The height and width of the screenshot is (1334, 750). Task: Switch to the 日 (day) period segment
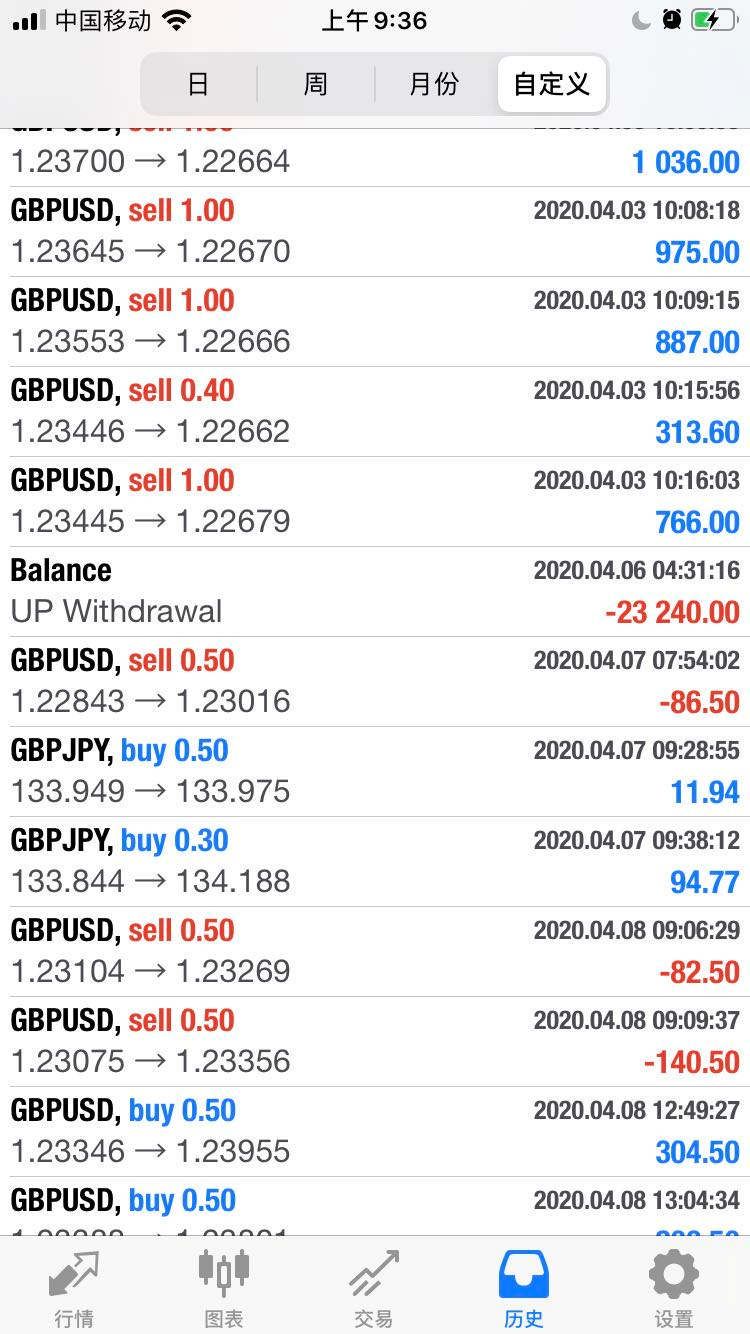pos(198,84)
